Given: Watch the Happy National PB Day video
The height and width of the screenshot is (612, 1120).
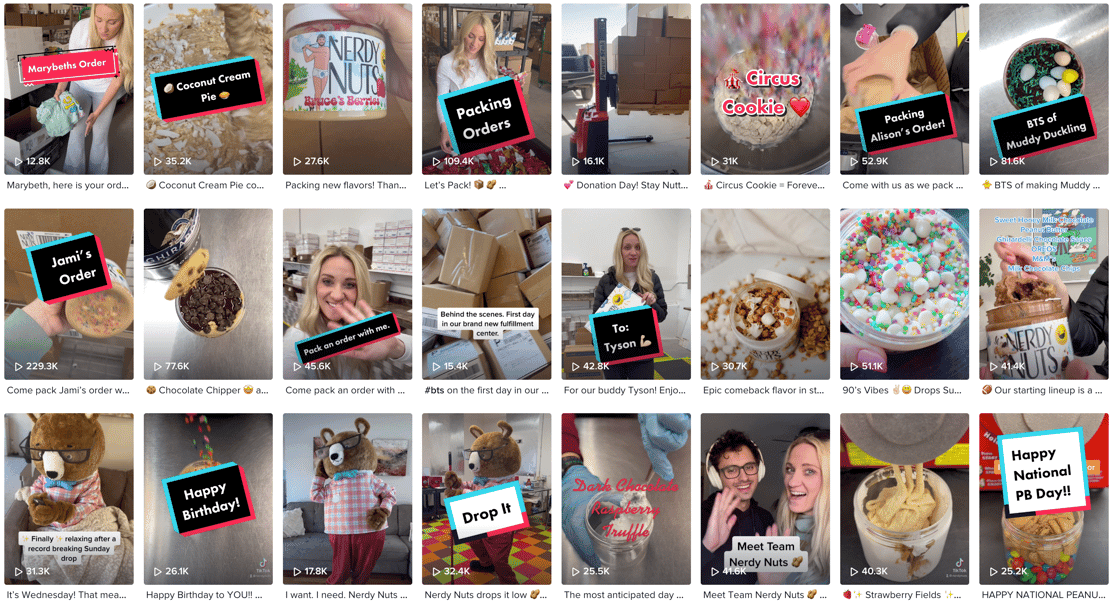Looking at the screenshot, I should coord(1043,499).
